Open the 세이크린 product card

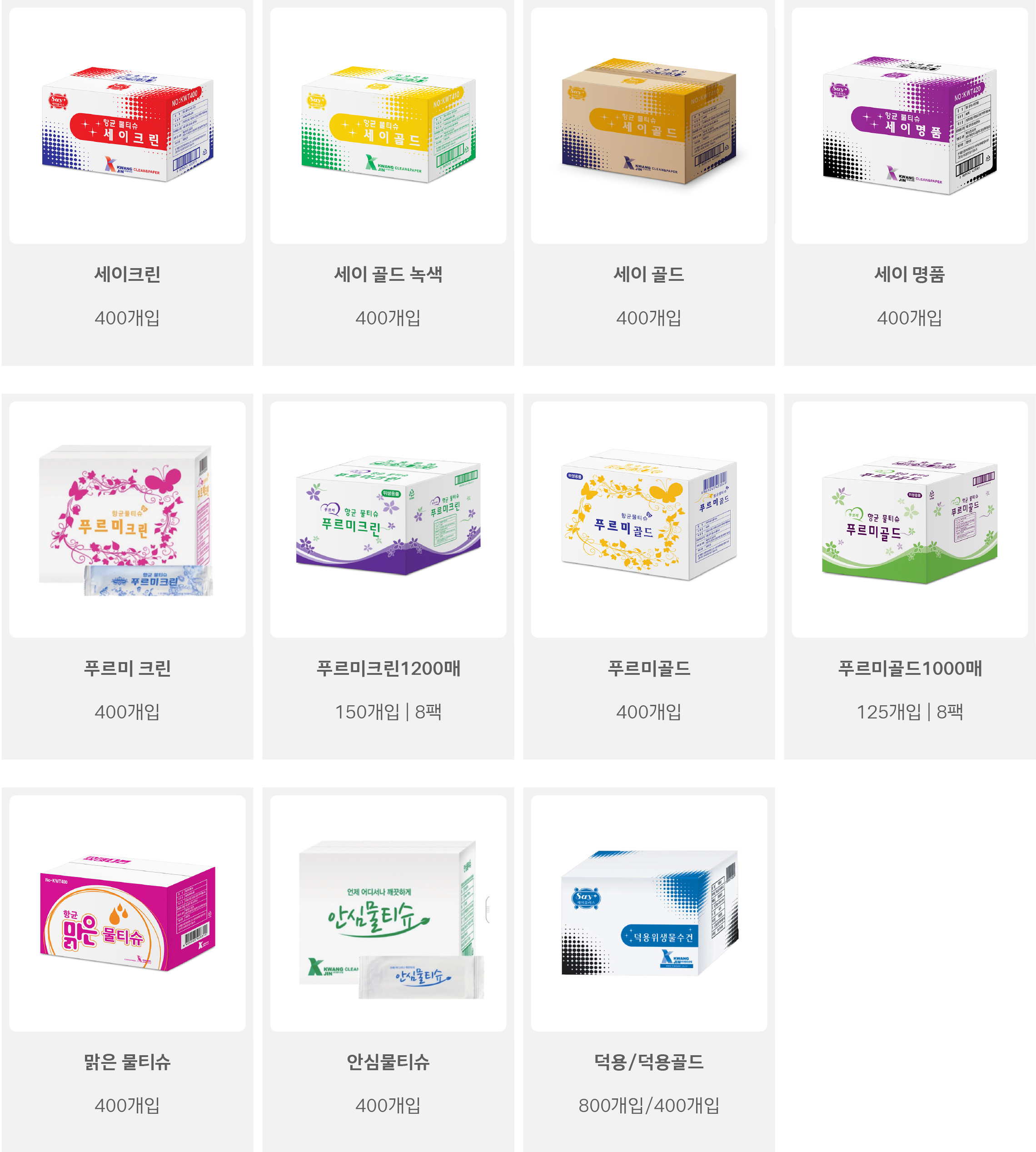point(127,126)
